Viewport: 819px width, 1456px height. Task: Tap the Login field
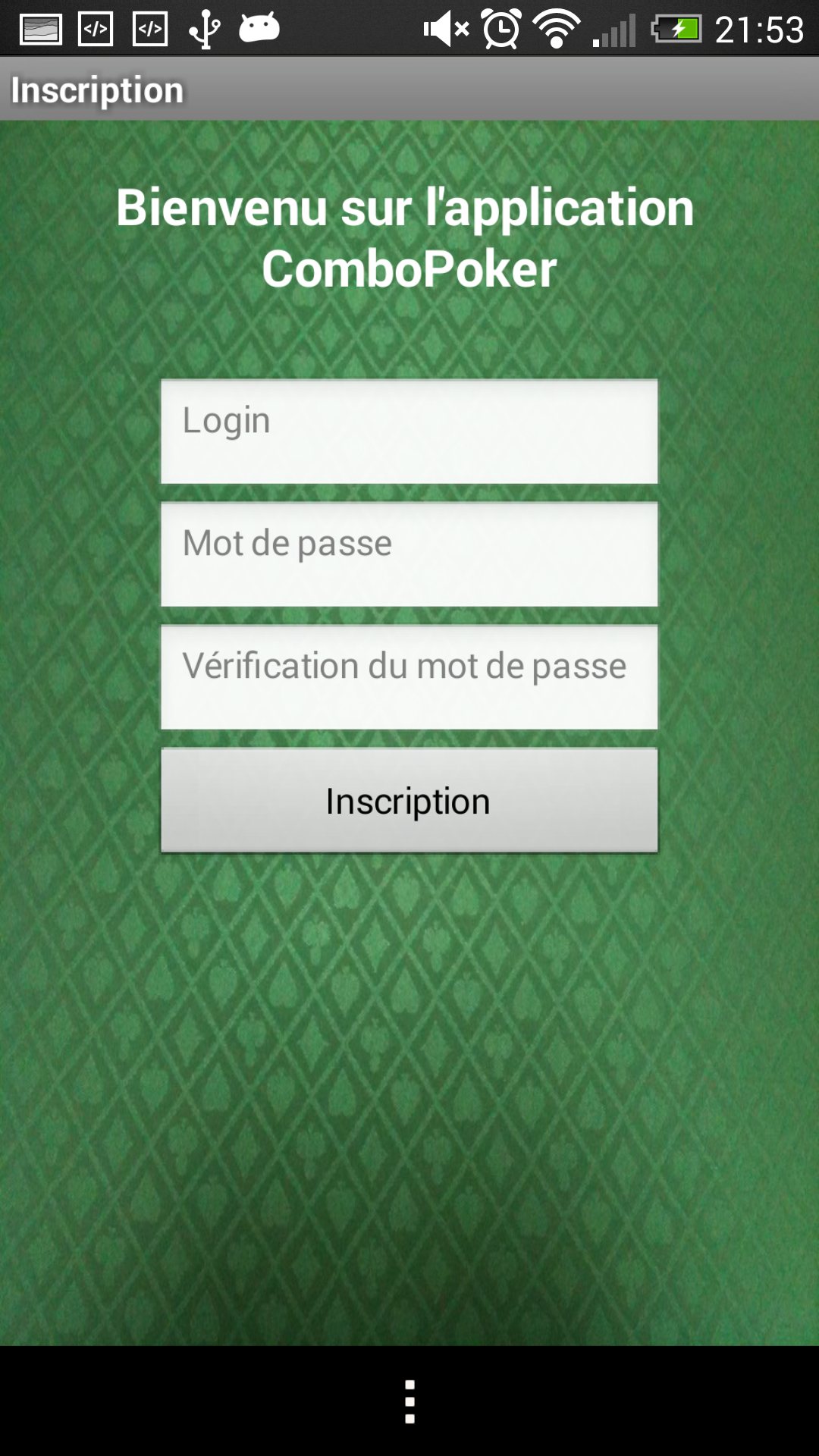[409, 431]
